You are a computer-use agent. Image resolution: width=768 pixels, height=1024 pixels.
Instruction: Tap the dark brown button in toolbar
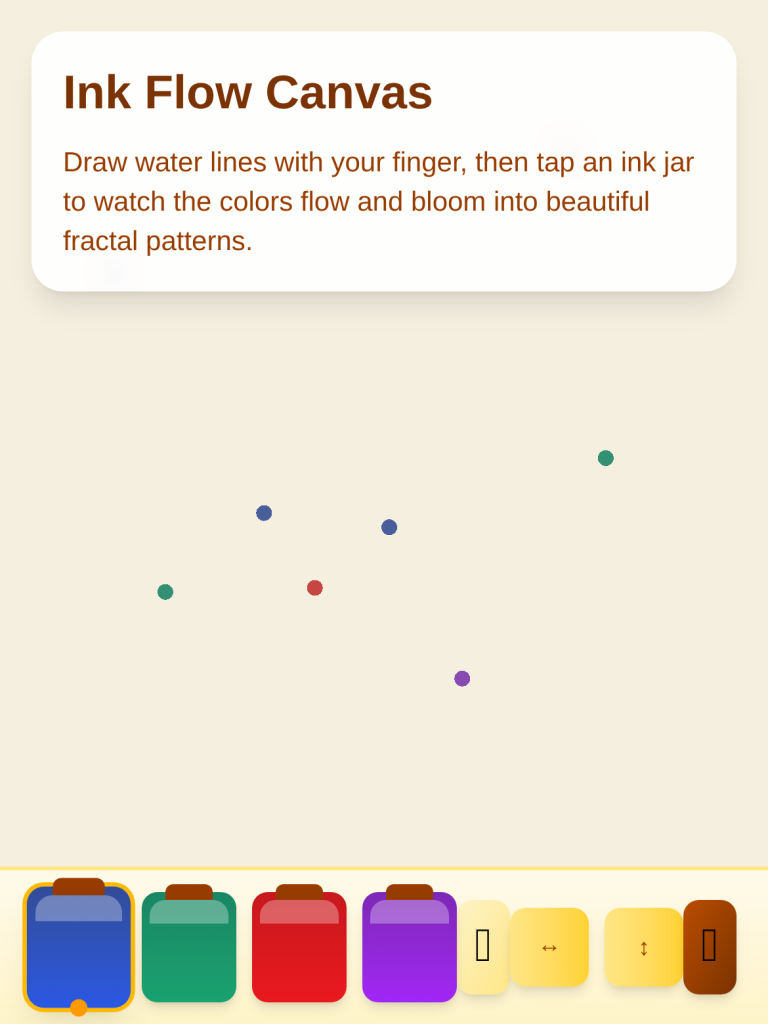coord(710,947)
